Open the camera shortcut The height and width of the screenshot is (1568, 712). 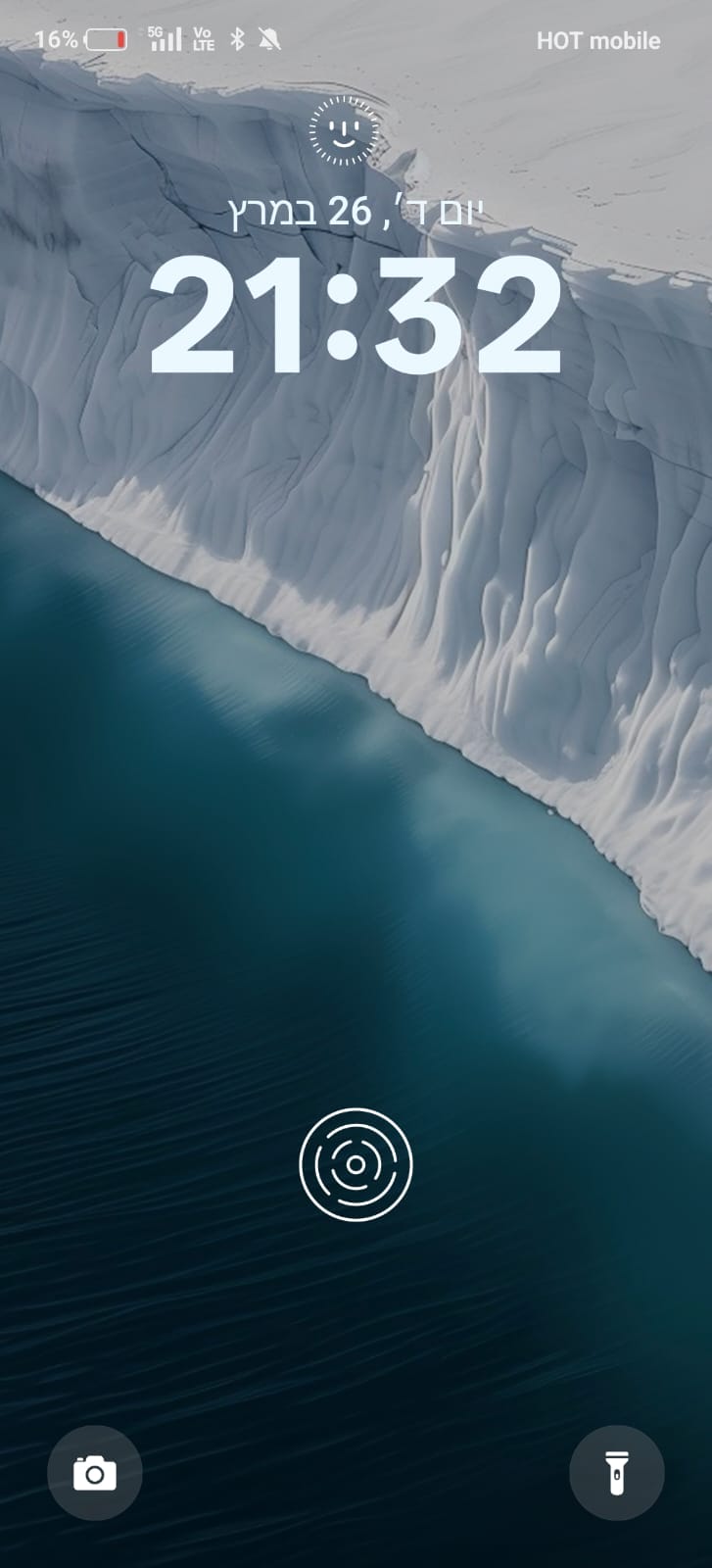pos(95,1473)
